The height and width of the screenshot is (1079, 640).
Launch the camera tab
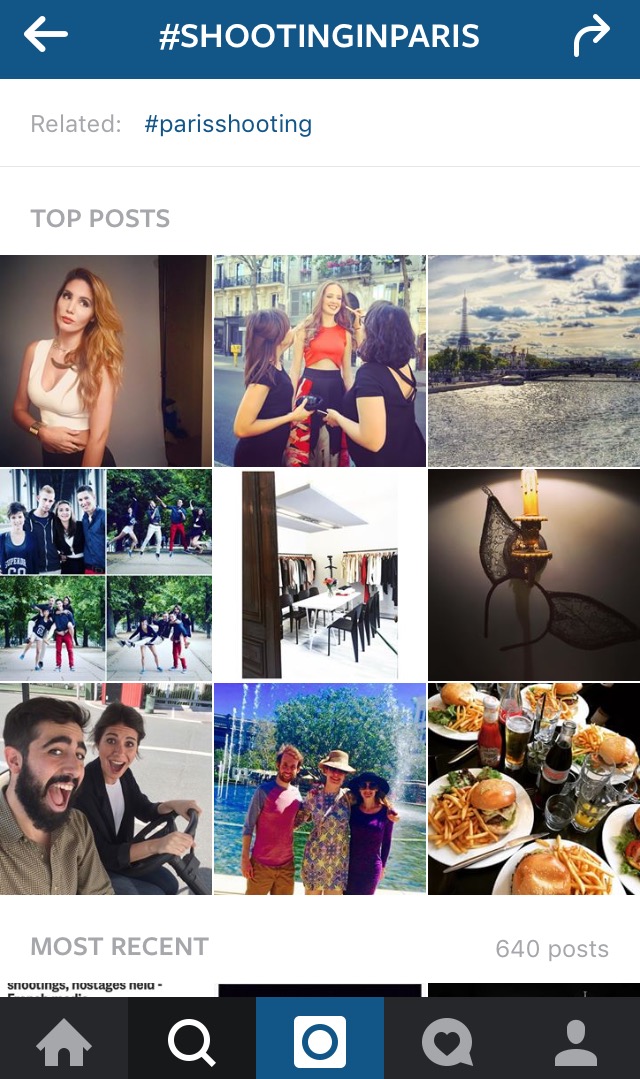(320, 1040)
